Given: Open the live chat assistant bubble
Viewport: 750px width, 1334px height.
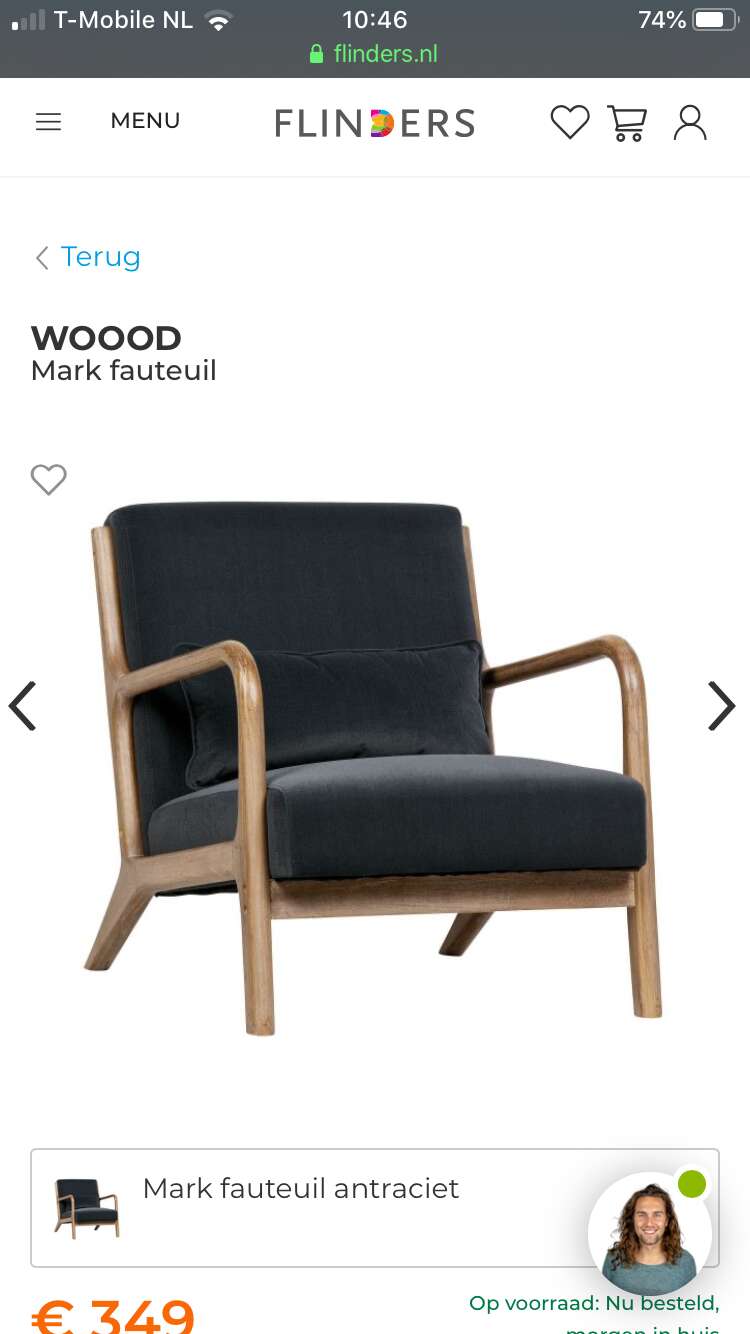Looking at the screenshot, I should coord(650,1233).
